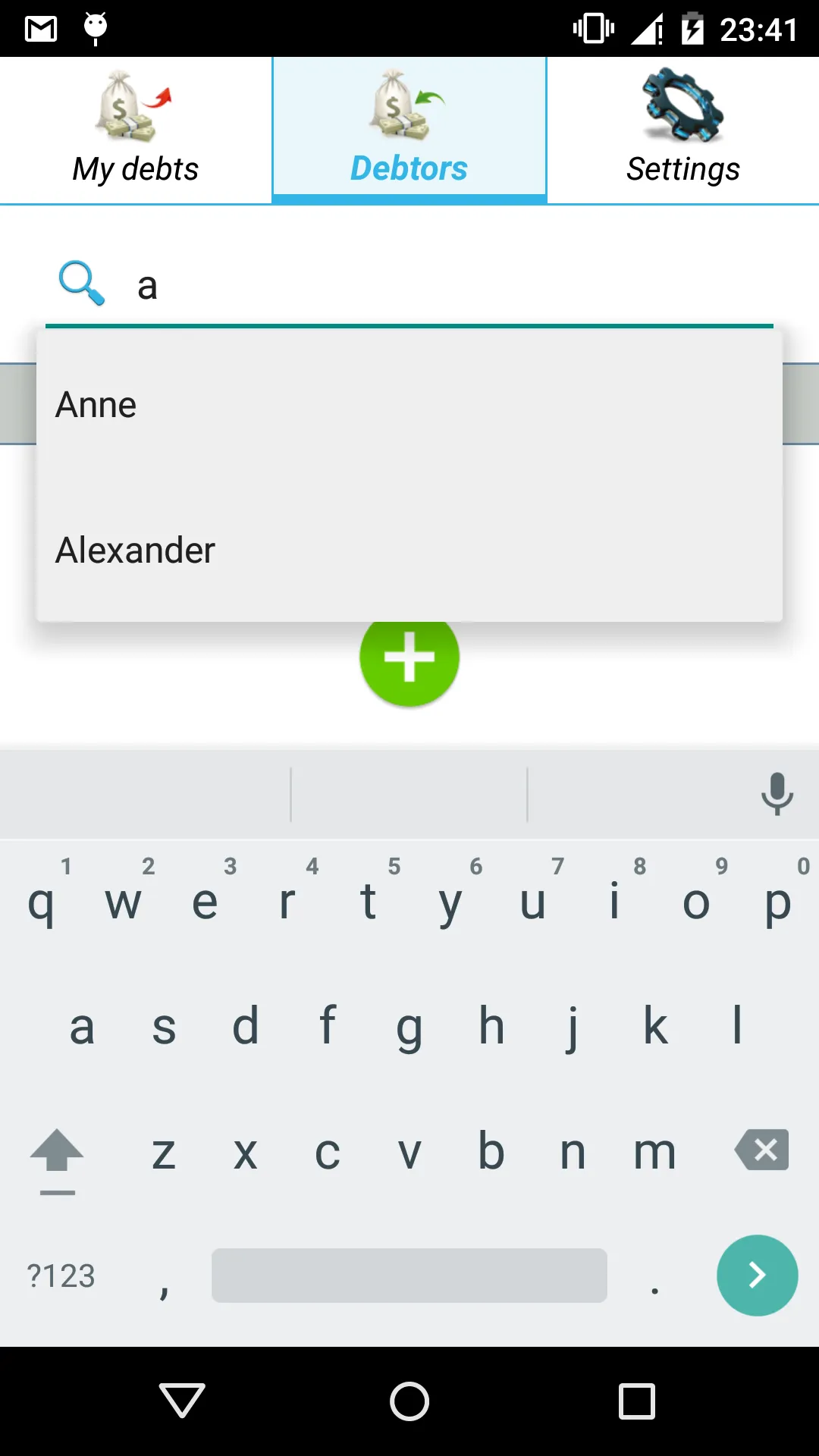The width and height of the screenshot is (819, 1456).
Task: Add a new debtor with plus button
Action: (x=409, y=658)
